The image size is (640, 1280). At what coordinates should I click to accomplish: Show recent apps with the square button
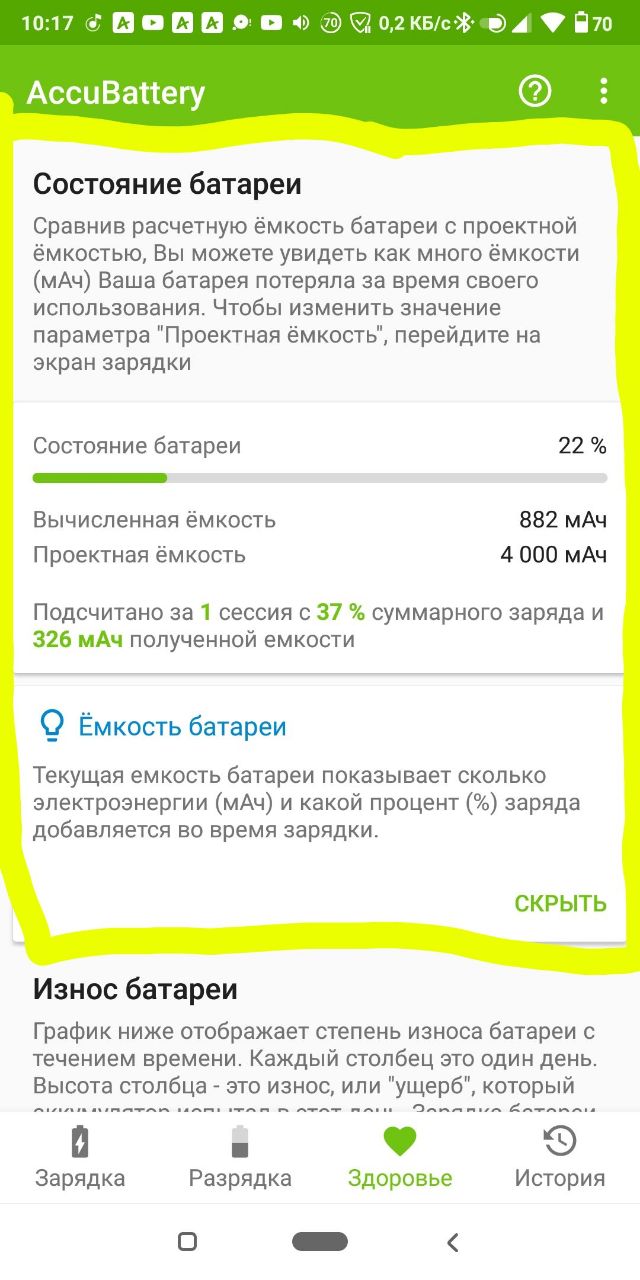pyautogui.click(x=187, y=1242)
